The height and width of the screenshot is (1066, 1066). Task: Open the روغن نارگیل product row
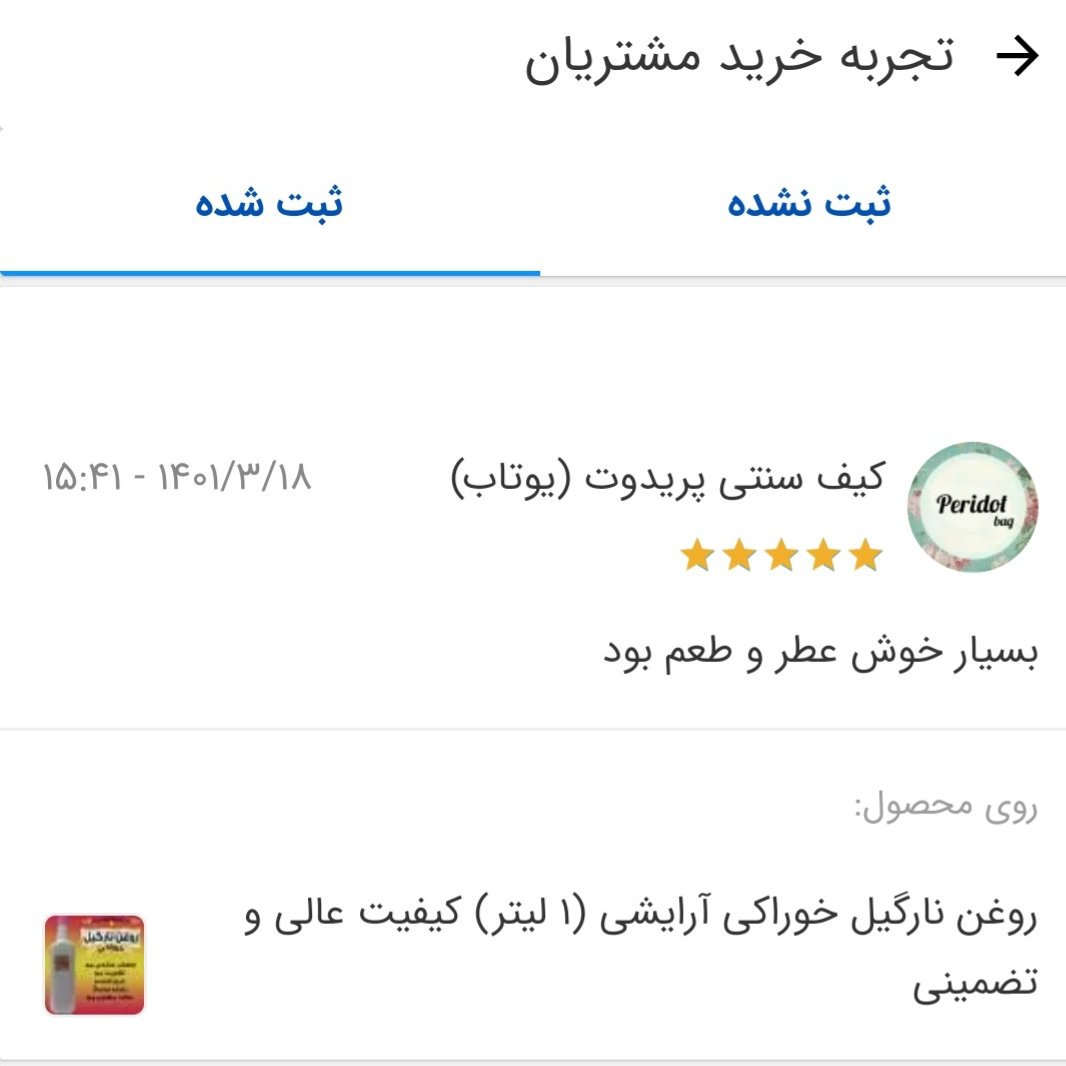coord(640,950)
